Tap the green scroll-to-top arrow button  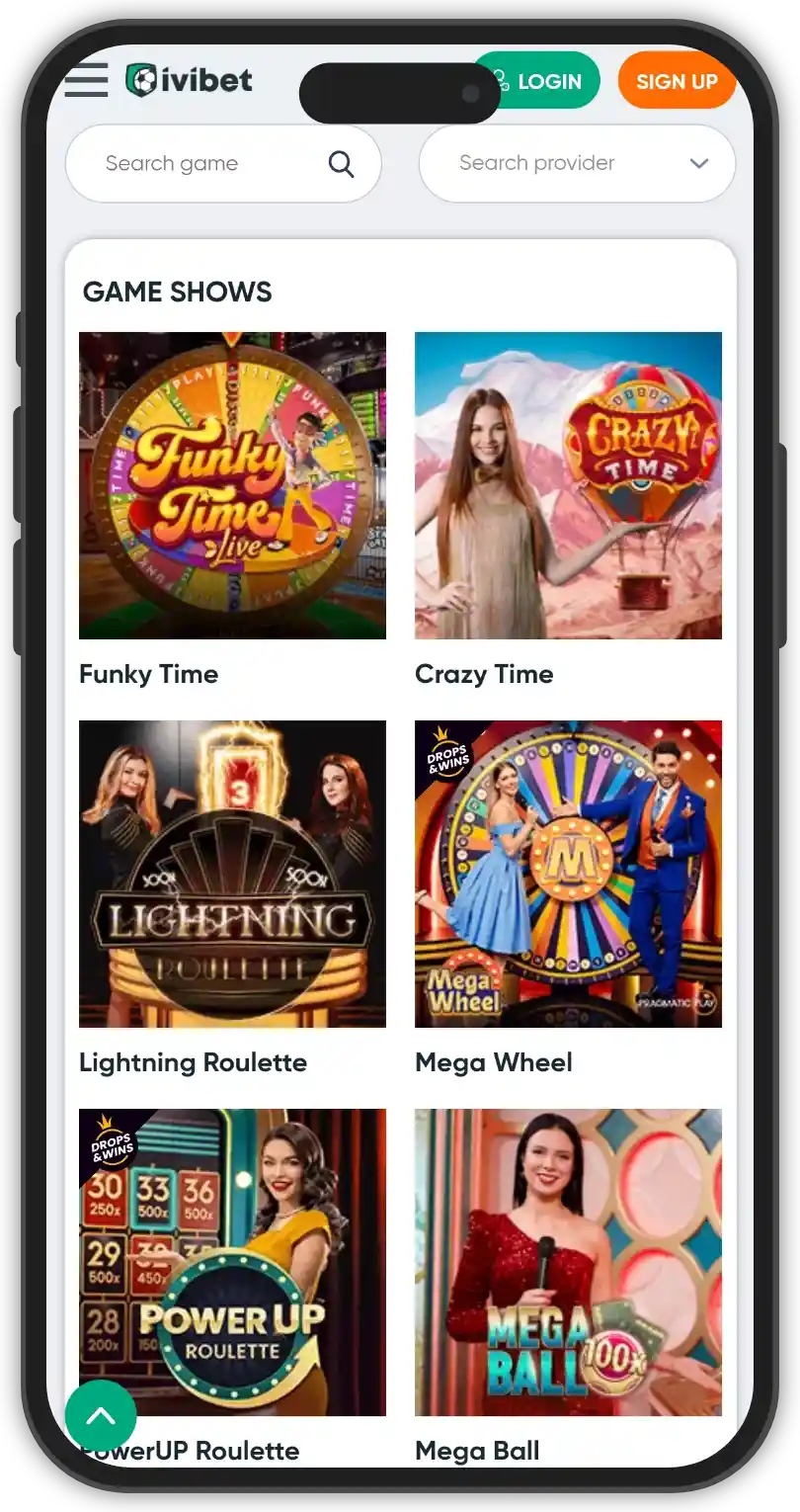pyautogui.click(x=101, y=1415)
